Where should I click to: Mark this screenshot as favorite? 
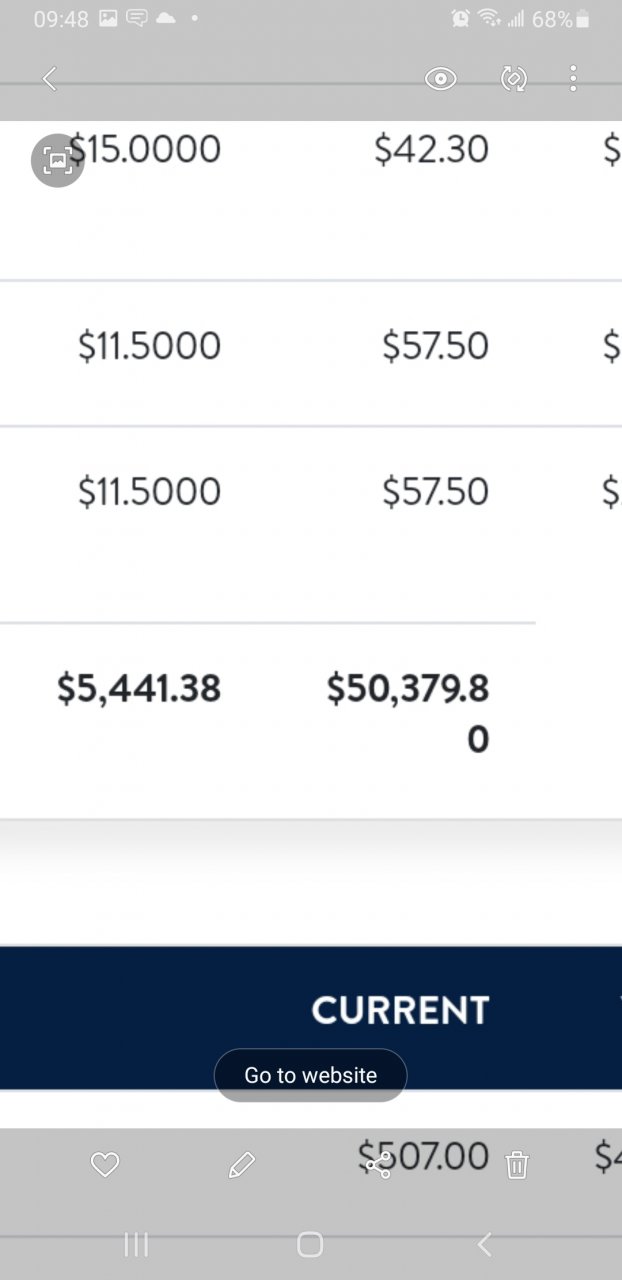tap(105, 1164)
